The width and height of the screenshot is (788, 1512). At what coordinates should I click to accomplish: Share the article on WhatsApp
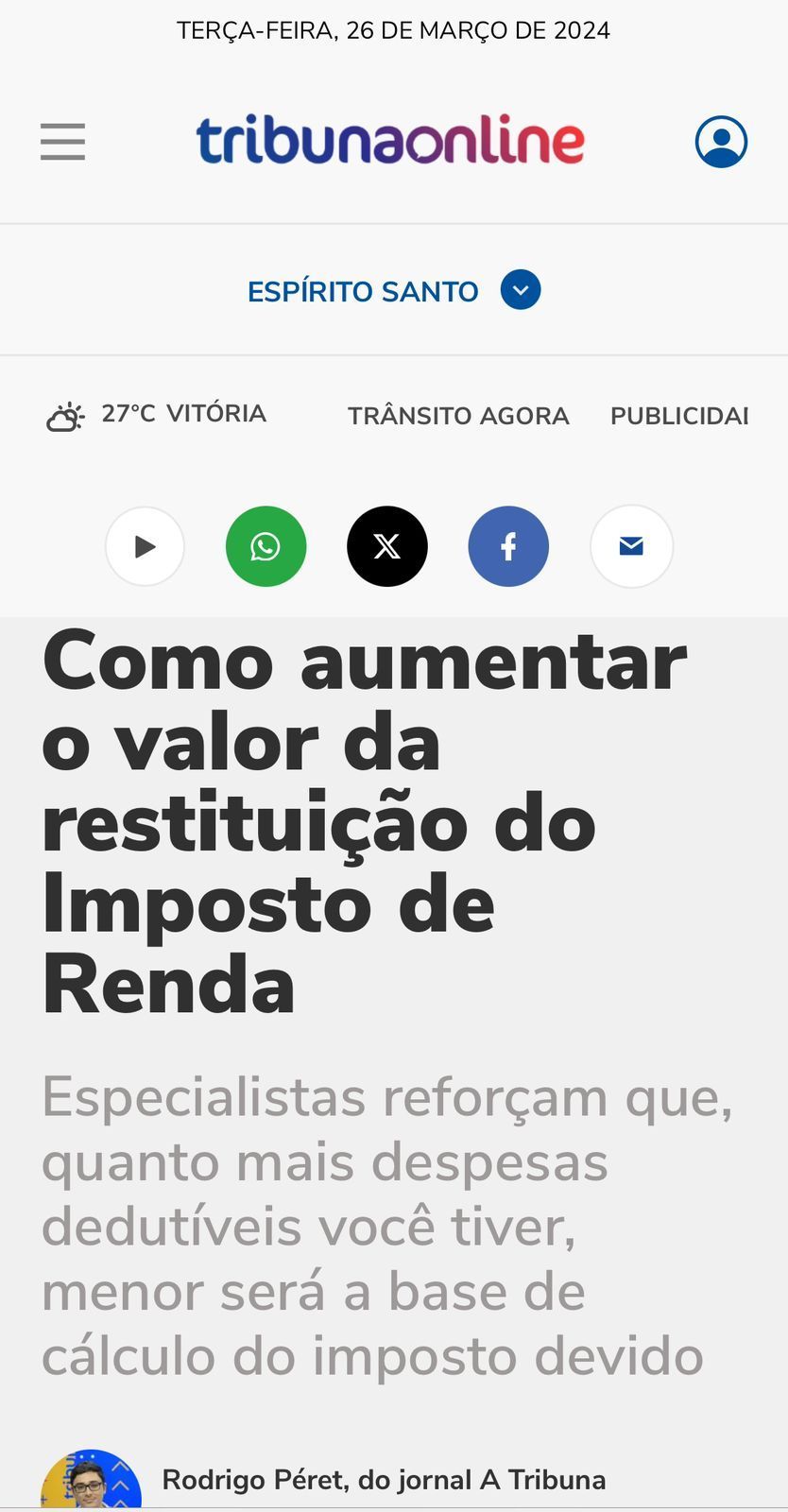click(x=266, y=546)
